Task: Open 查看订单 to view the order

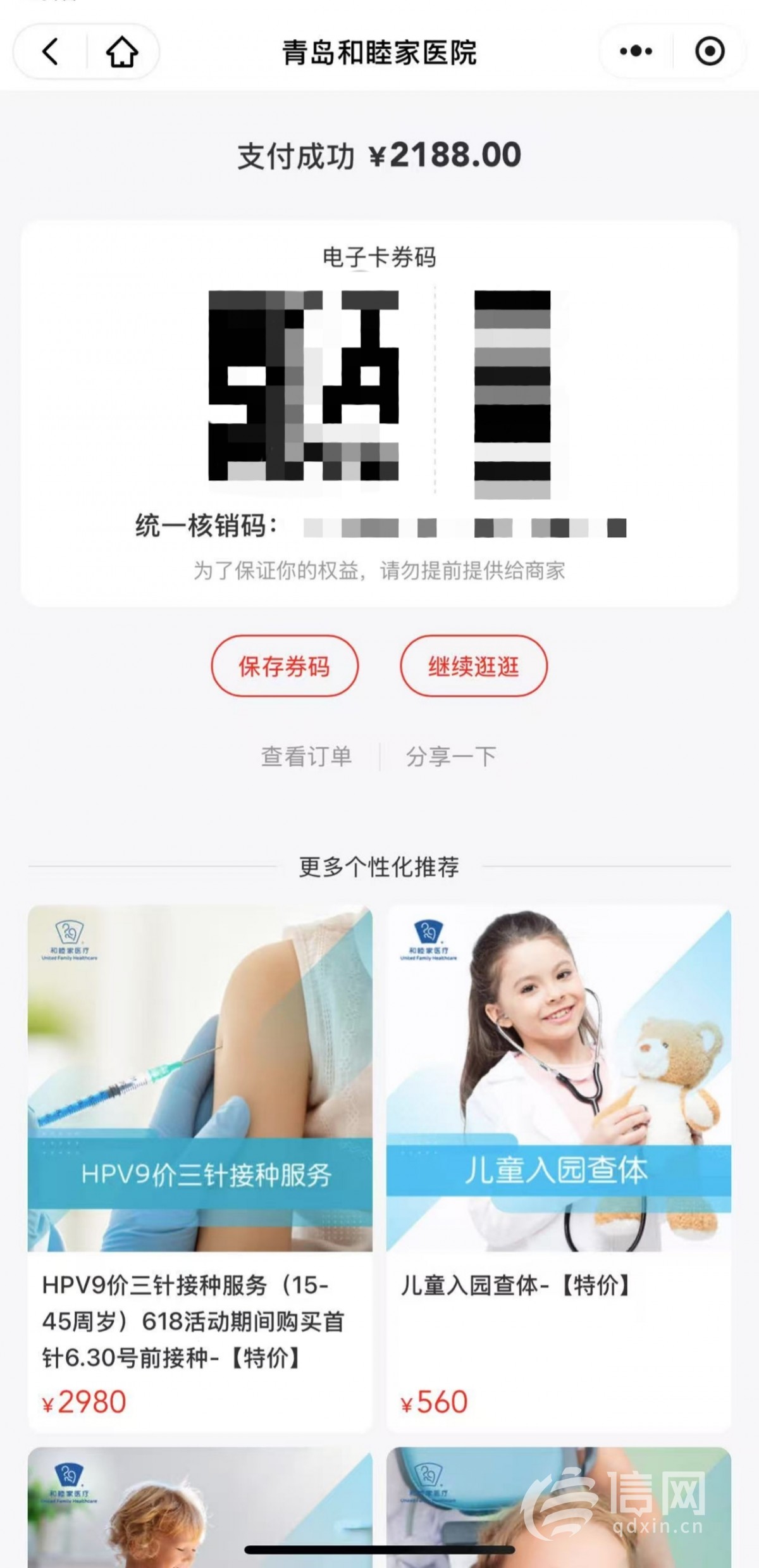Action: 306,756
